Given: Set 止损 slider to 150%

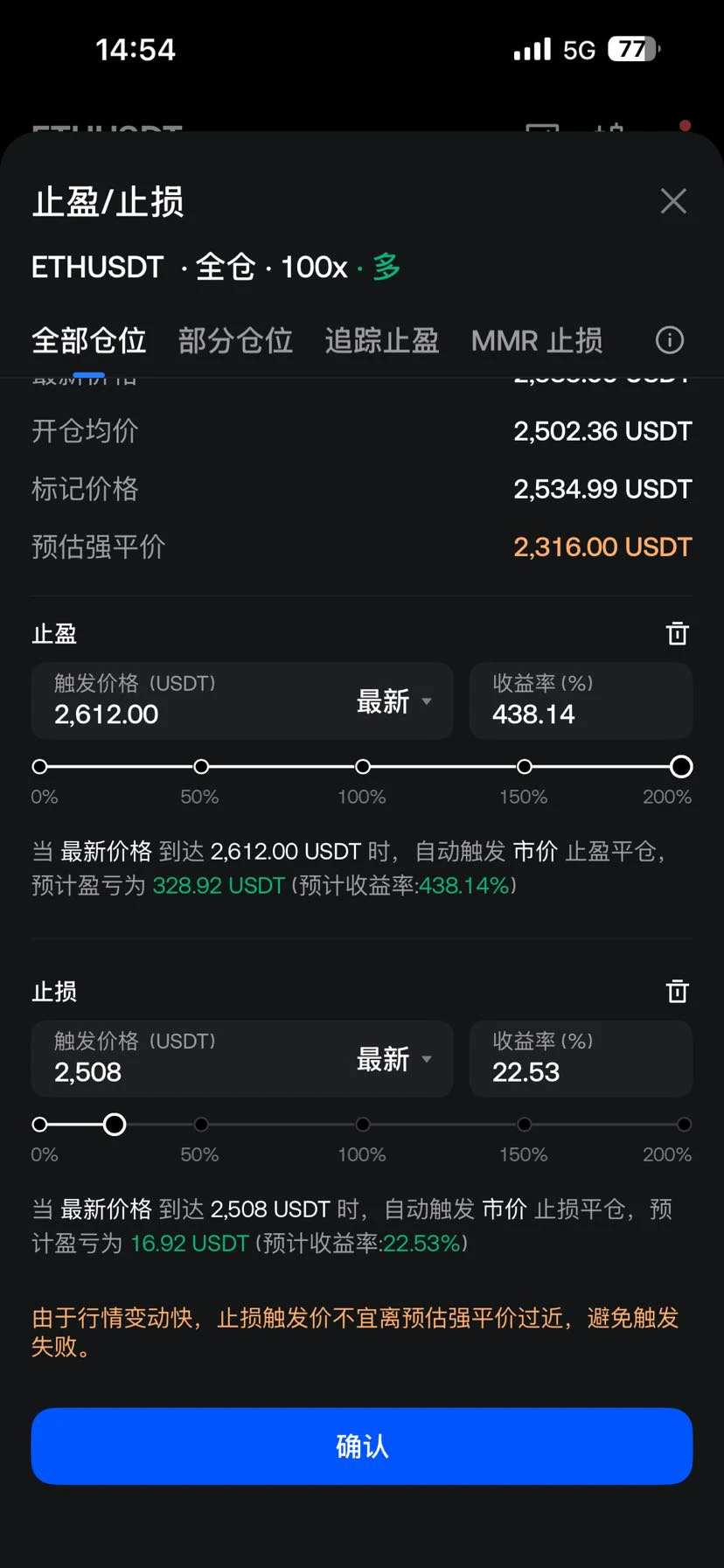Looking at the screenshot, I should (525, 1125).
